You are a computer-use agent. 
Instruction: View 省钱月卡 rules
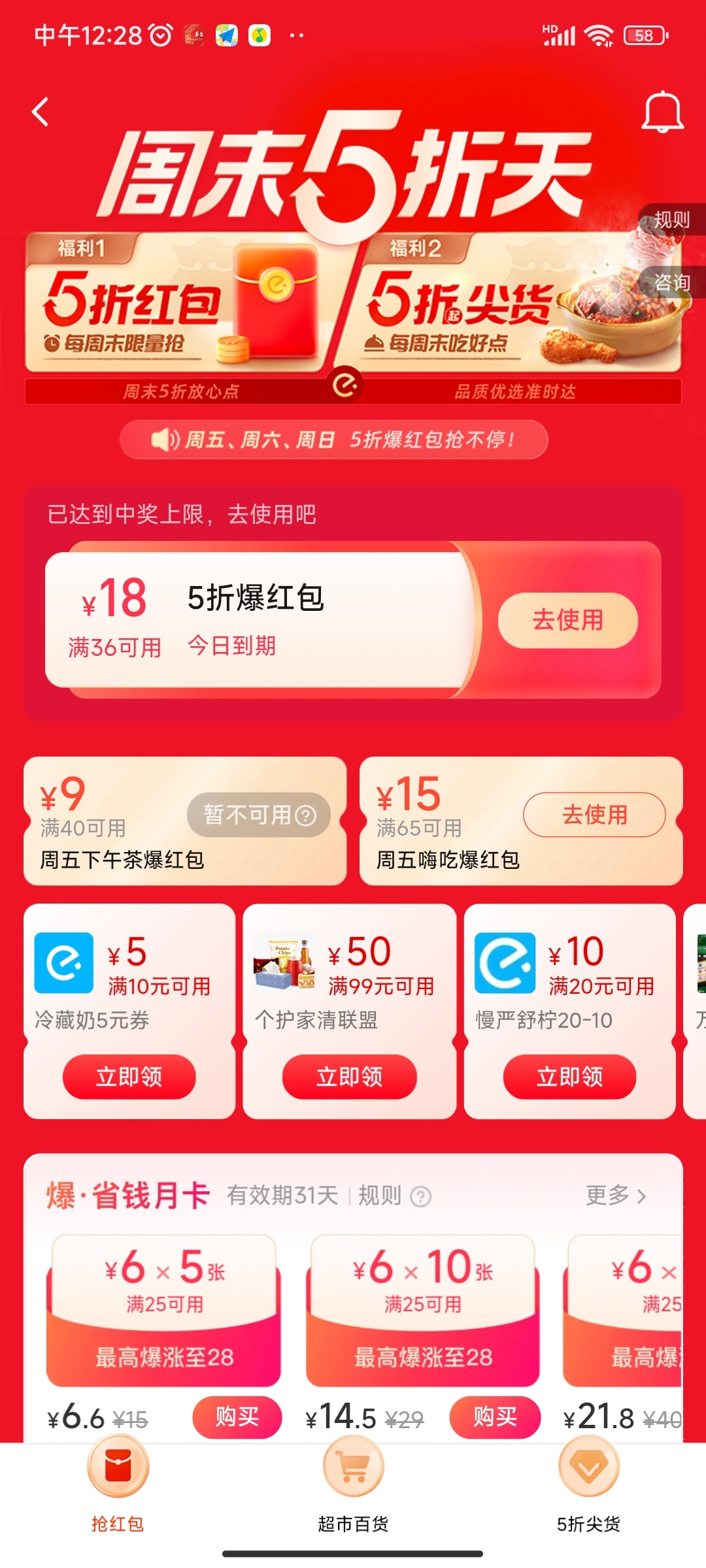pos(394,1196)
